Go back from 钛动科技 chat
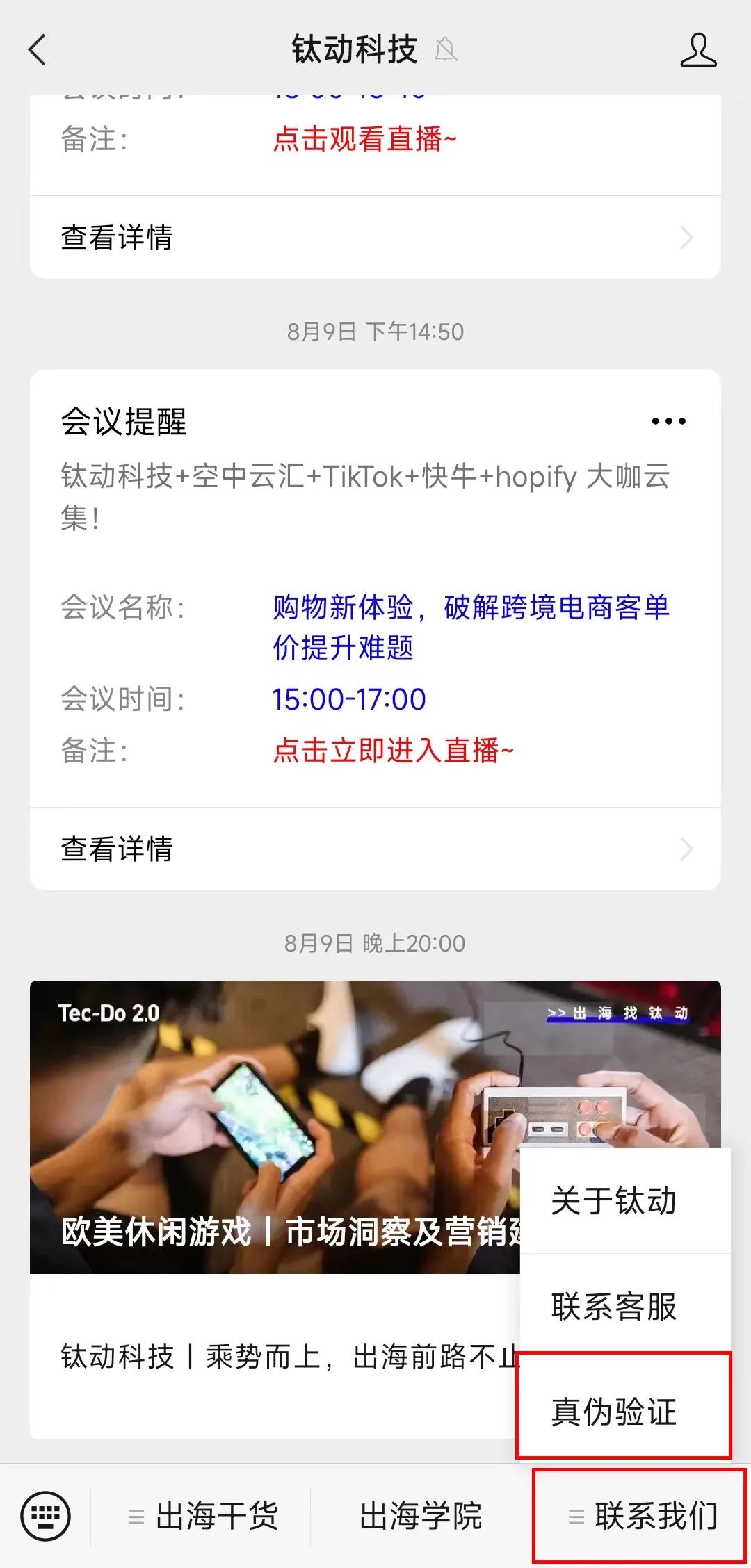The width and height of the screenshot is (751, 1568). [38, 50]
